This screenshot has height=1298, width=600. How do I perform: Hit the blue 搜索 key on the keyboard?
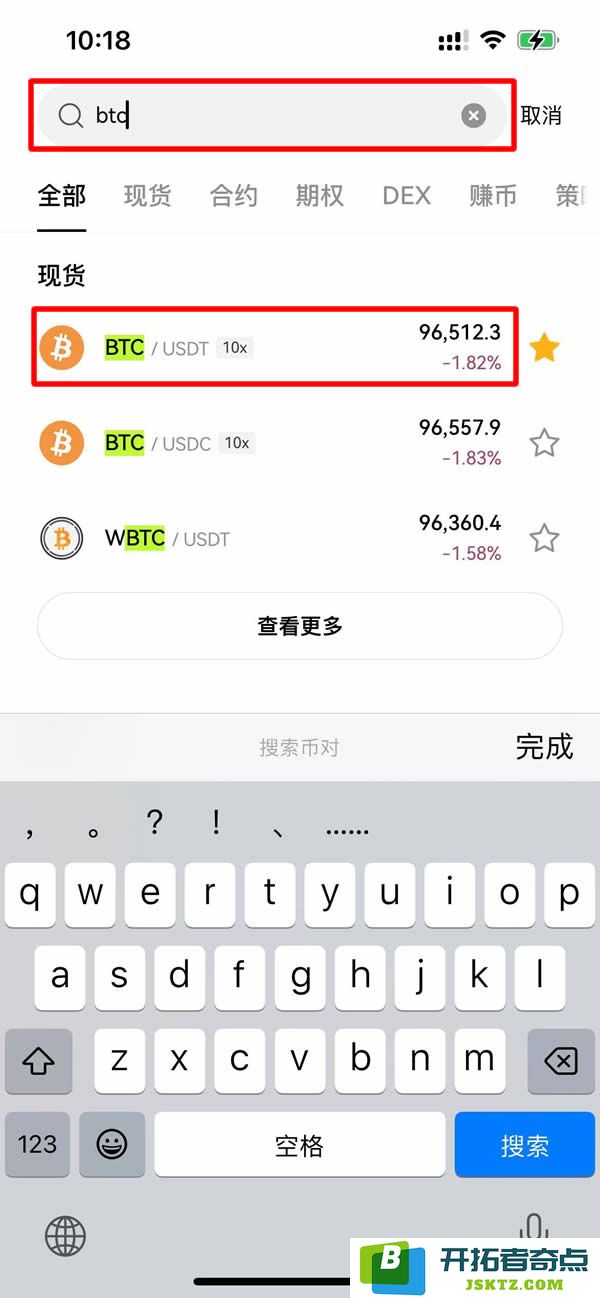525,1145
